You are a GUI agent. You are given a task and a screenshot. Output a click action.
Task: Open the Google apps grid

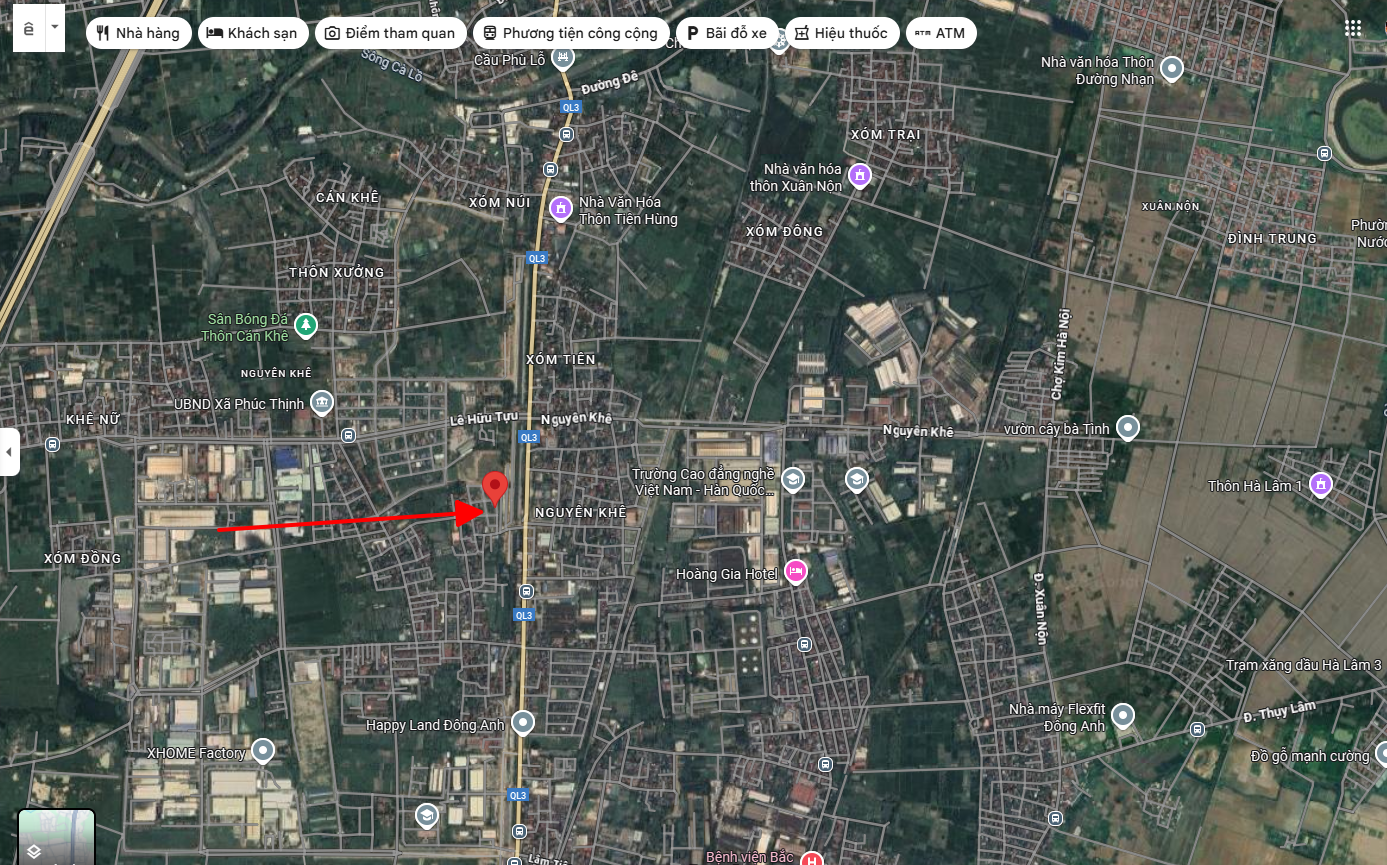1353,29
